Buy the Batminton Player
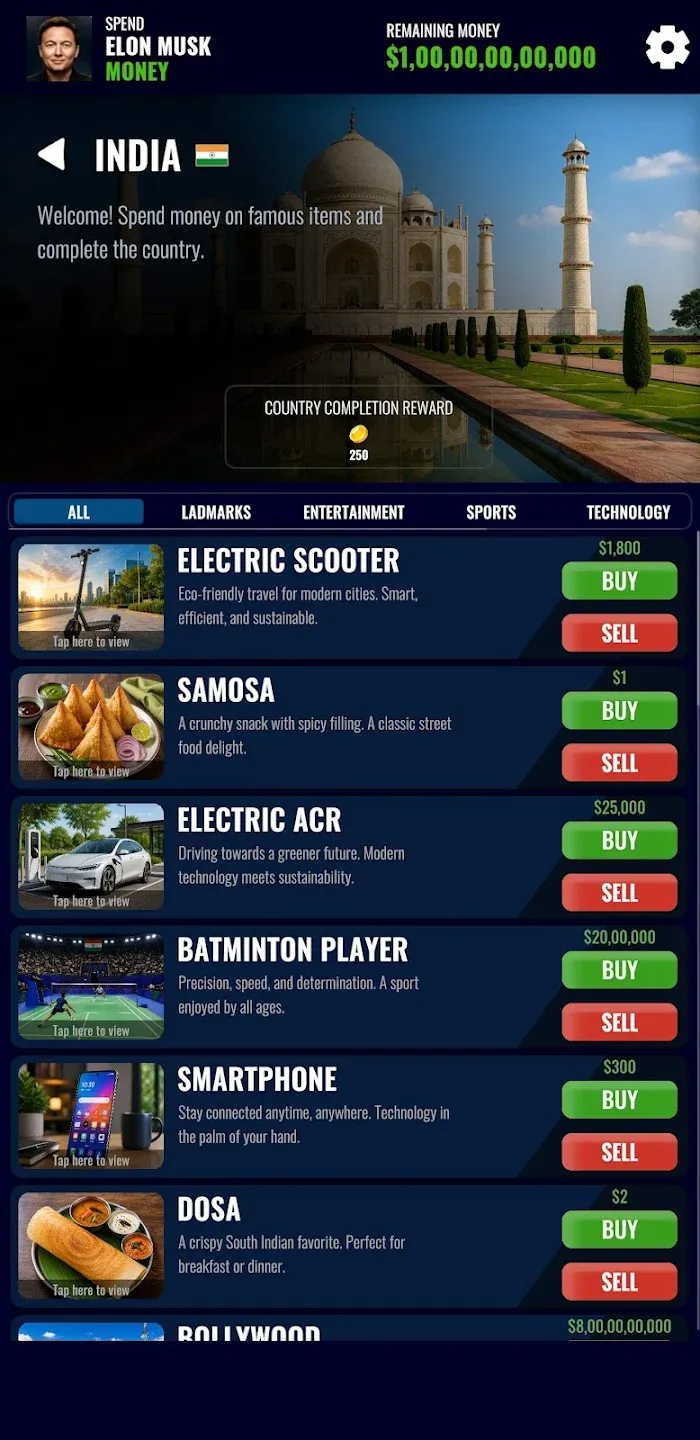Viewport: 700px width, 1440px height. (x=620, y=970)
